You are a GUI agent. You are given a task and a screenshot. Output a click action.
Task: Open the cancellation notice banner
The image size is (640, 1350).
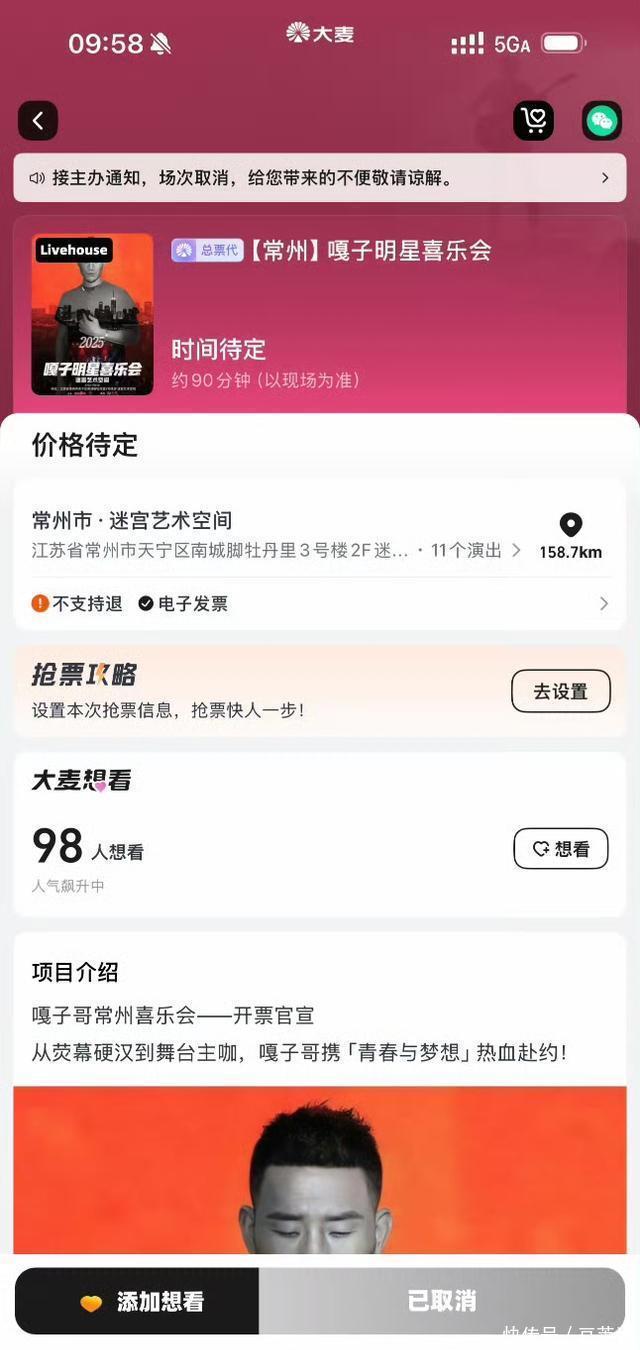pyautogui.click(x=320, y=178)
